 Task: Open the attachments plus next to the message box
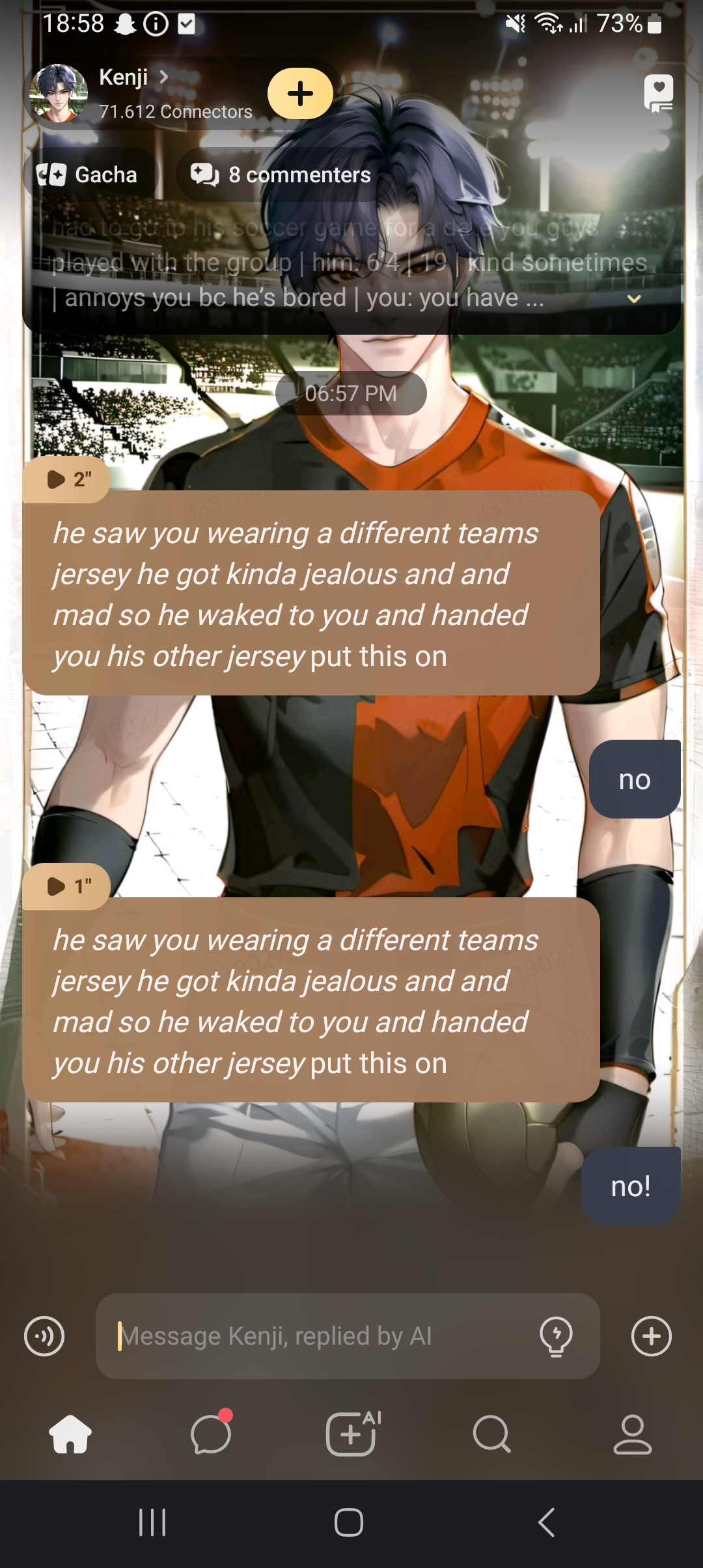(651, 1336)
